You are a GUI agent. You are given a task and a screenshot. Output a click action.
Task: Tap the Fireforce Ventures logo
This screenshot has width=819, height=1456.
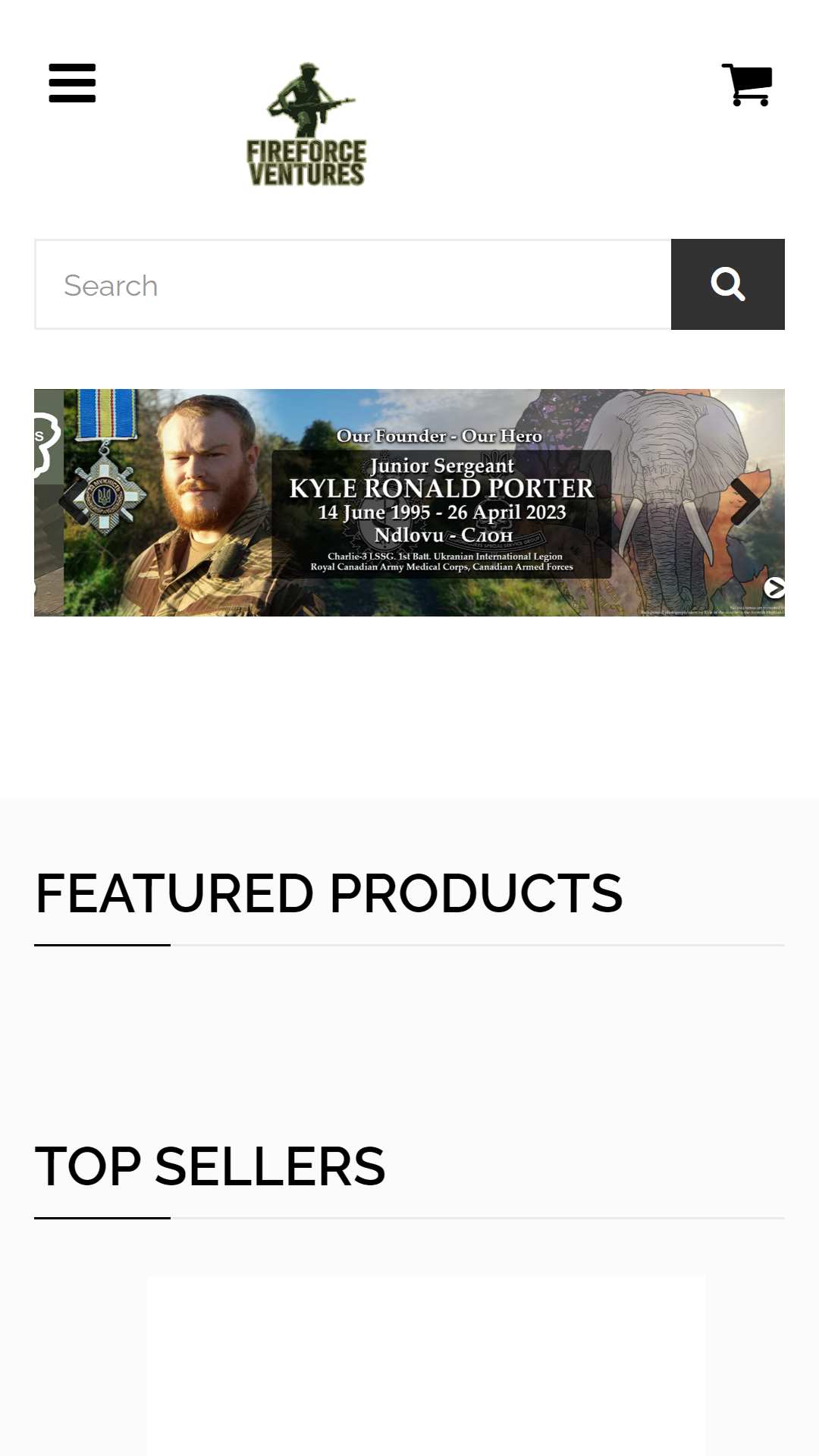tap(306, 124)
